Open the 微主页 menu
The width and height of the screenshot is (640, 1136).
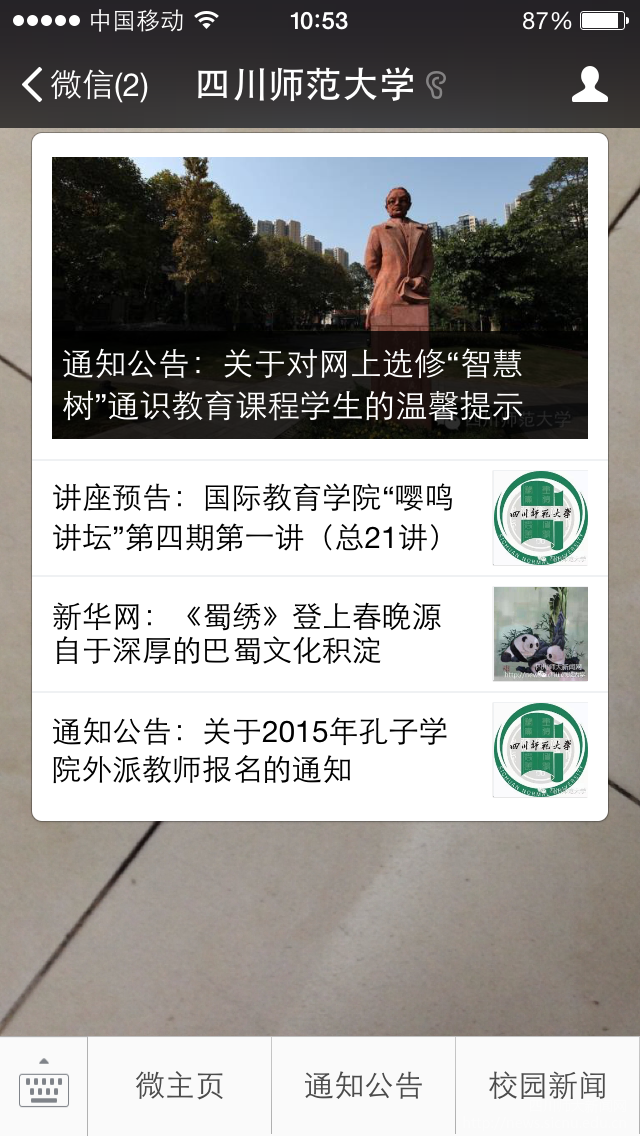179,1086
